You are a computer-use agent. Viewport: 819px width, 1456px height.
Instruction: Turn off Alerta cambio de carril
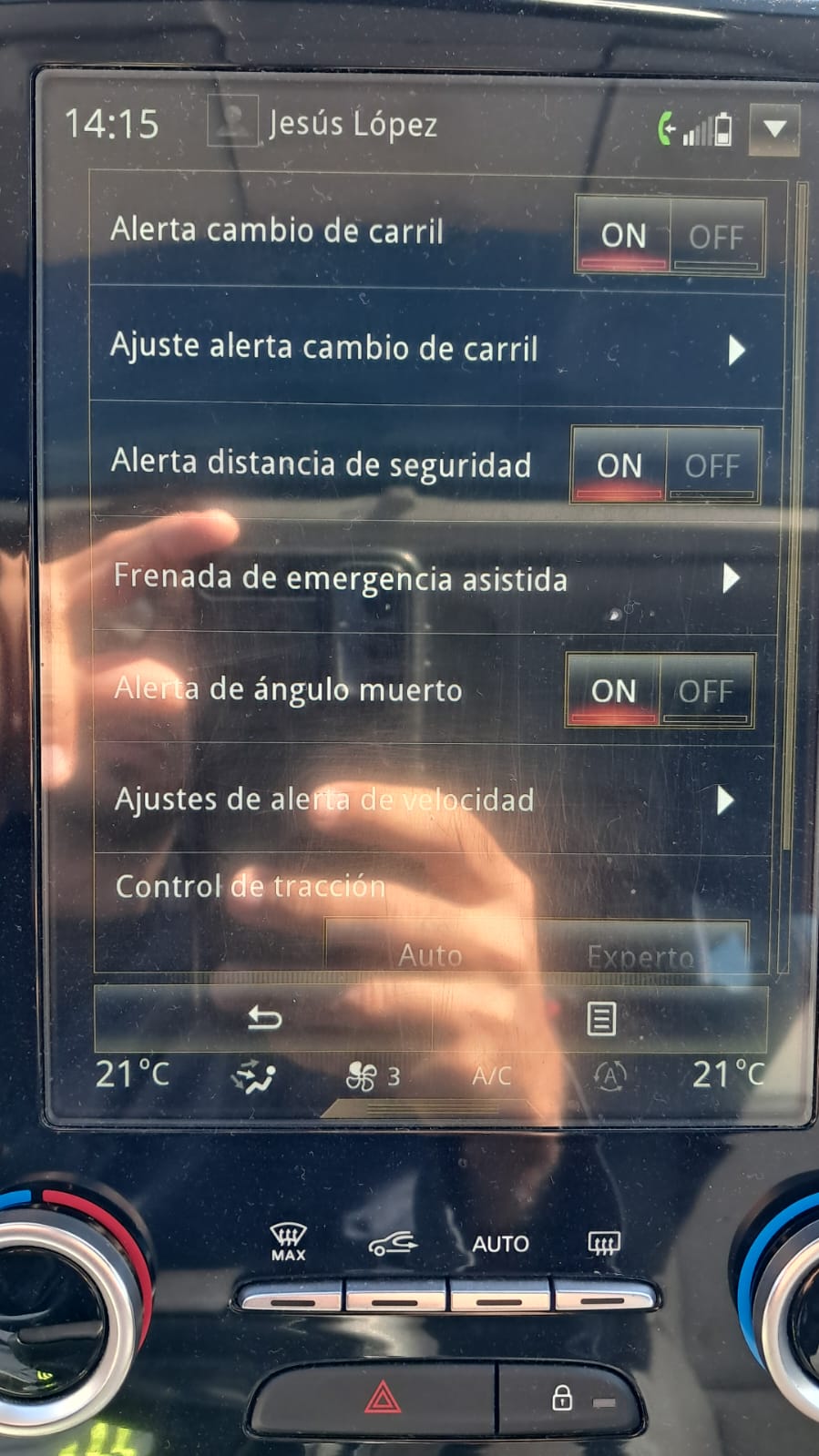716,238
